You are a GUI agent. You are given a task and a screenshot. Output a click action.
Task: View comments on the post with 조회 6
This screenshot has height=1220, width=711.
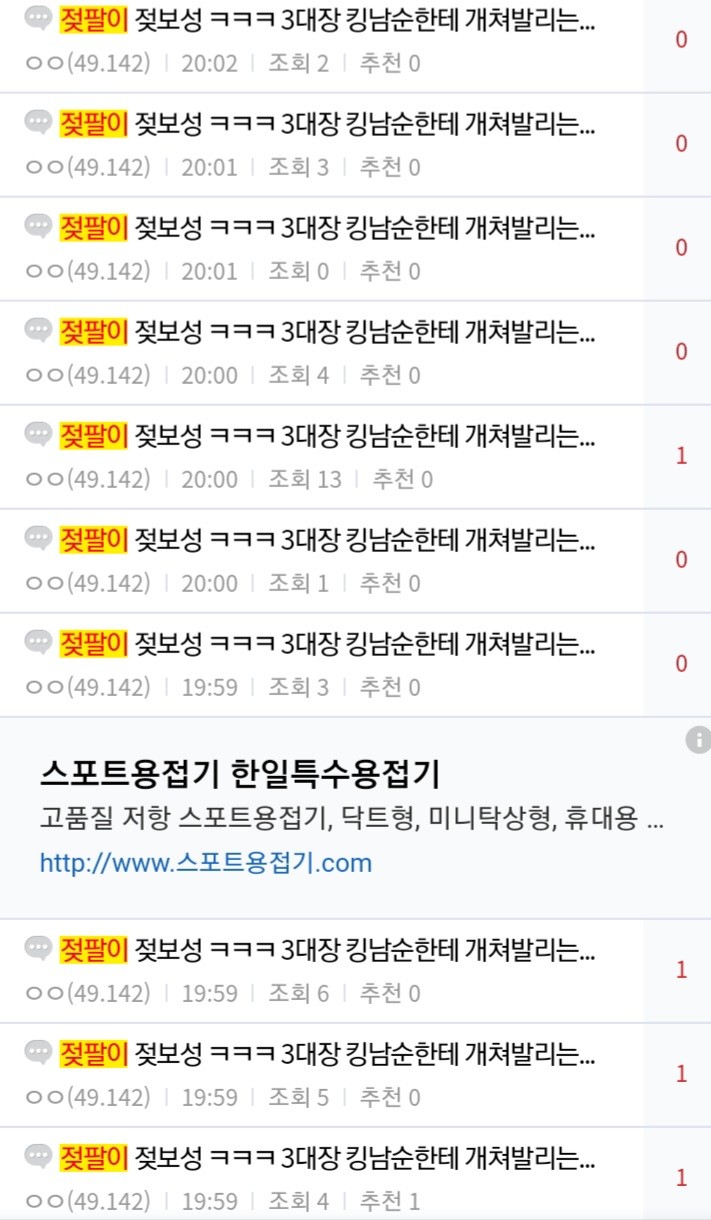[681, 970]
